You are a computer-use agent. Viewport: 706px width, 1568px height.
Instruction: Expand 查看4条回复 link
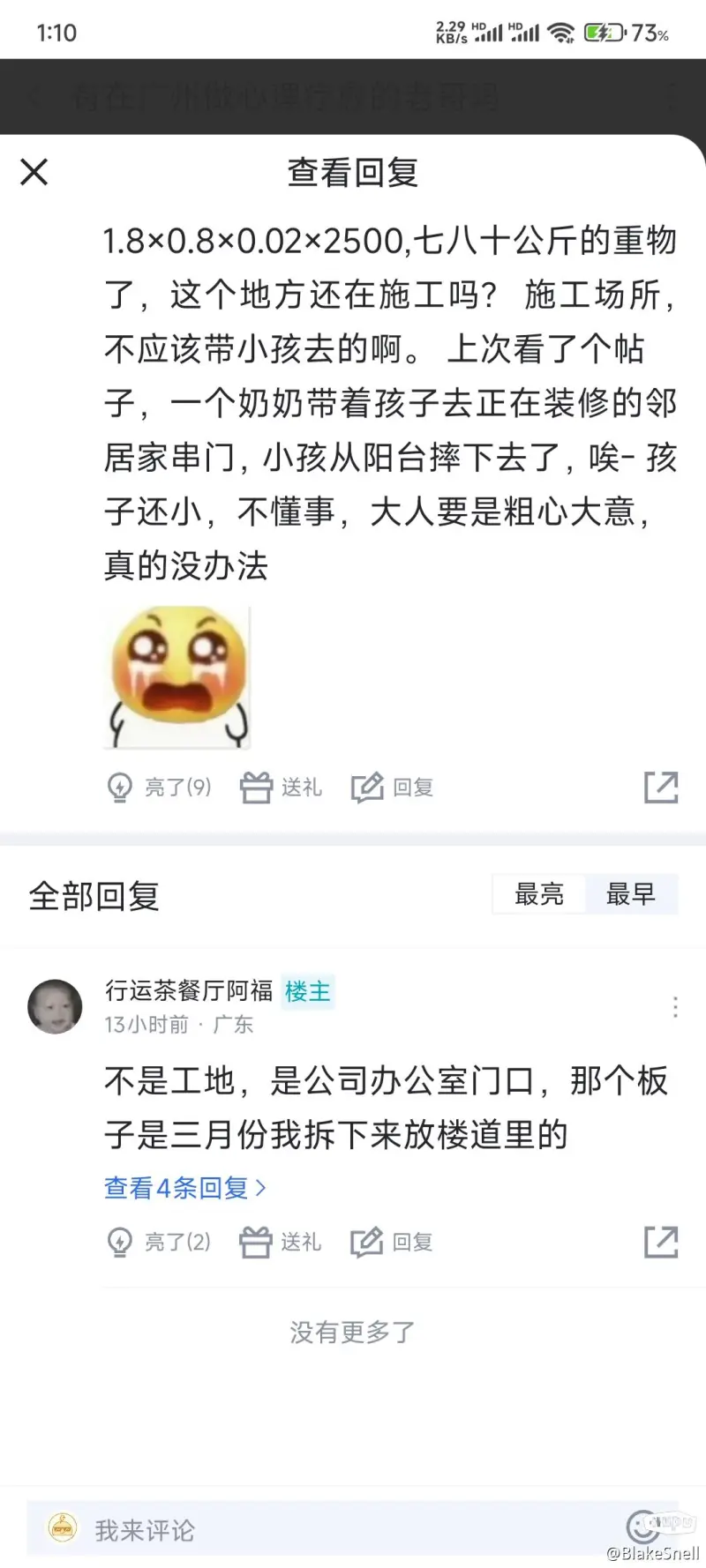(184, 1188)
